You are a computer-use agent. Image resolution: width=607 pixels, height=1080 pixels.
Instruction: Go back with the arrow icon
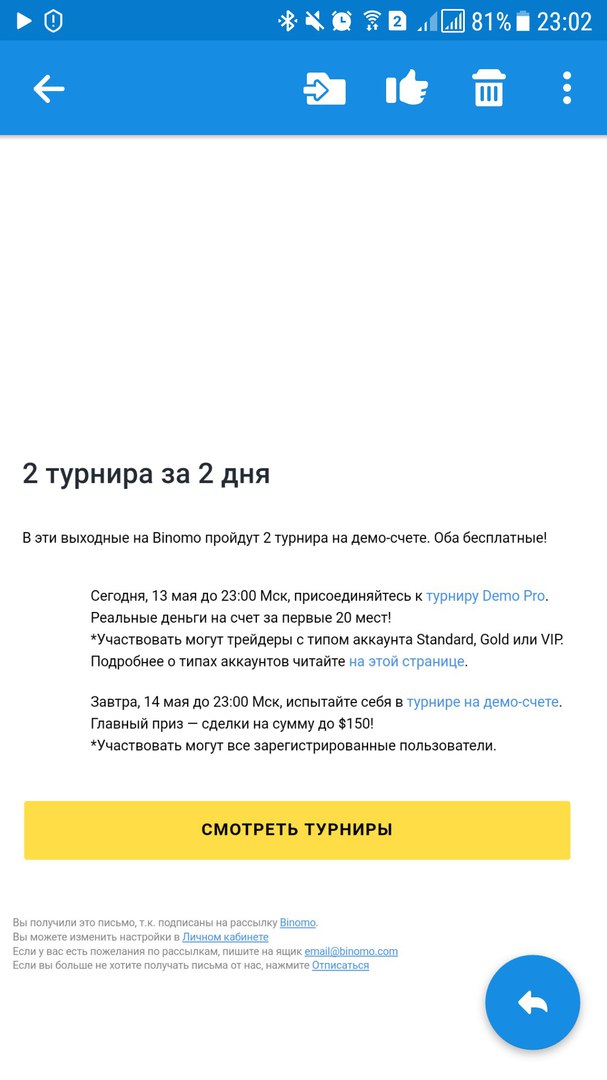[x=49, y=89]
